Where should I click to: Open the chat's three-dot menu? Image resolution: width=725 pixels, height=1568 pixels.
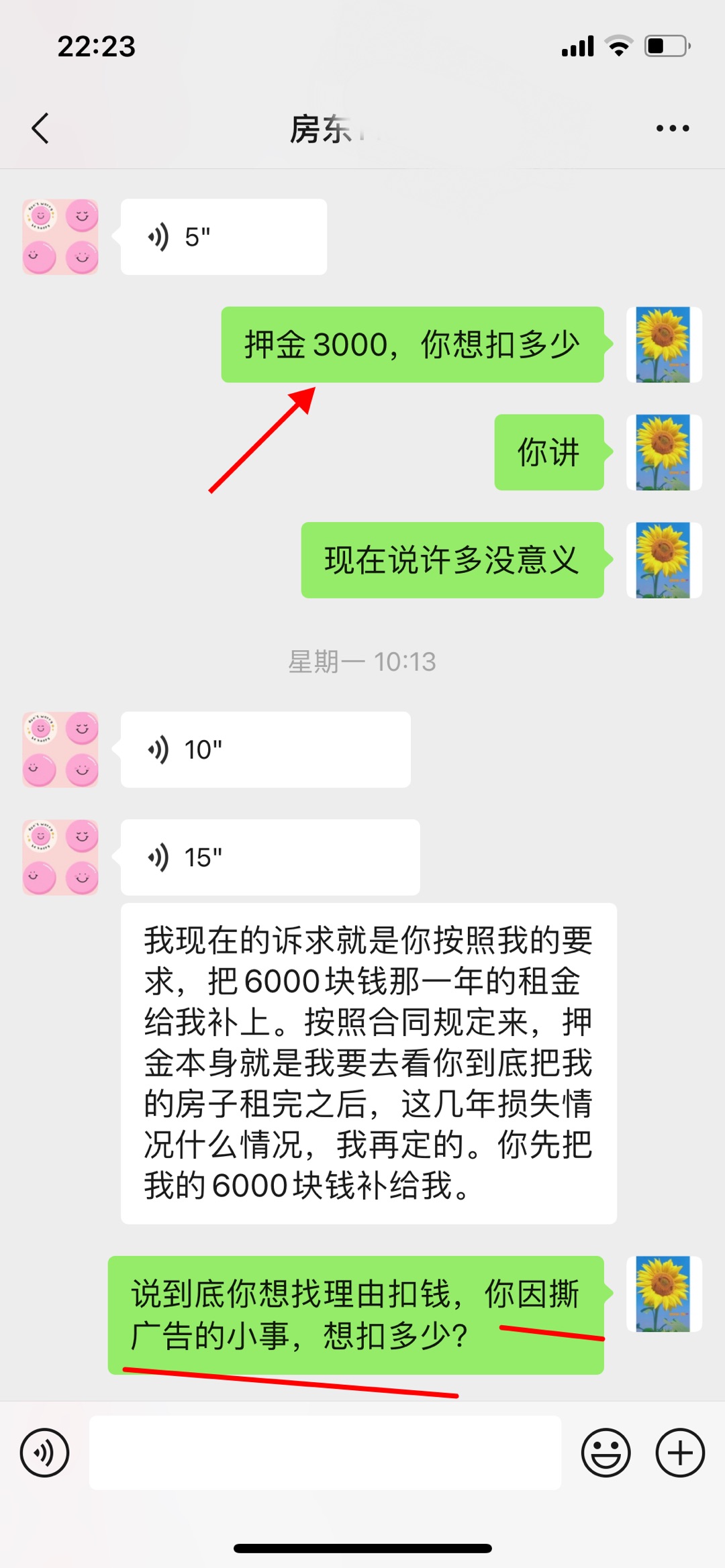[672, 128]
